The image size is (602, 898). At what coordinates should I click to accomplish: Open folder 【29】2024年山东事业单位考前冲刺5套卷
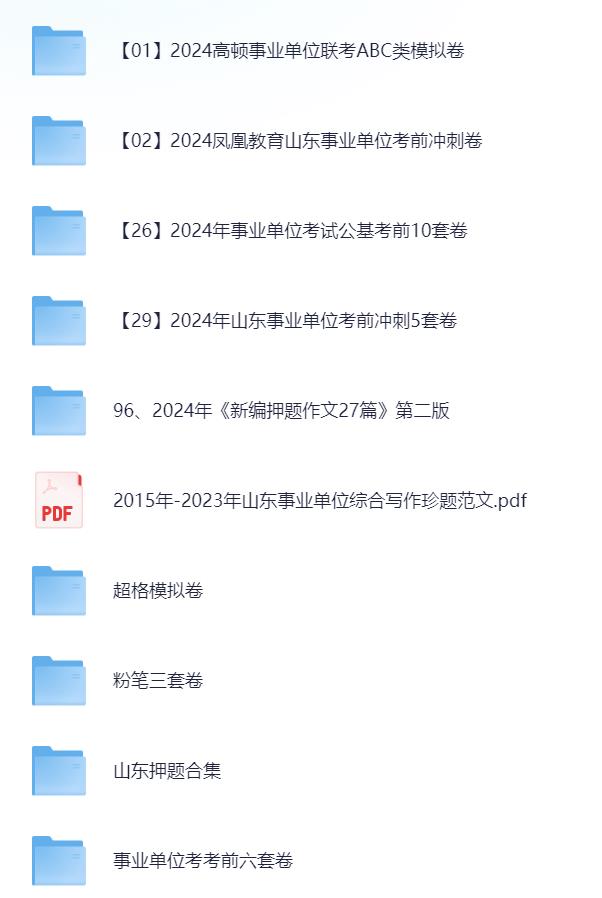(x=287, y=321)
